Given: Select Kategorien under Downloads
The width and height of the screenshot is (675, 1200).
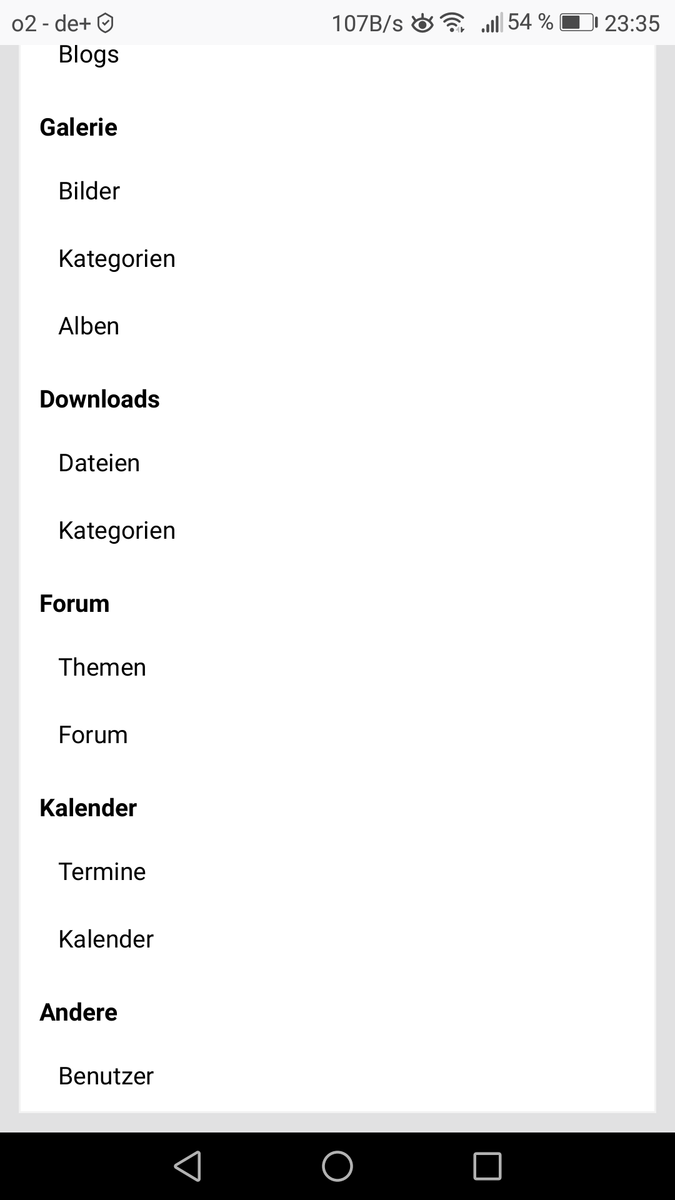Looking at the screenshot, I should coord(117,531).
